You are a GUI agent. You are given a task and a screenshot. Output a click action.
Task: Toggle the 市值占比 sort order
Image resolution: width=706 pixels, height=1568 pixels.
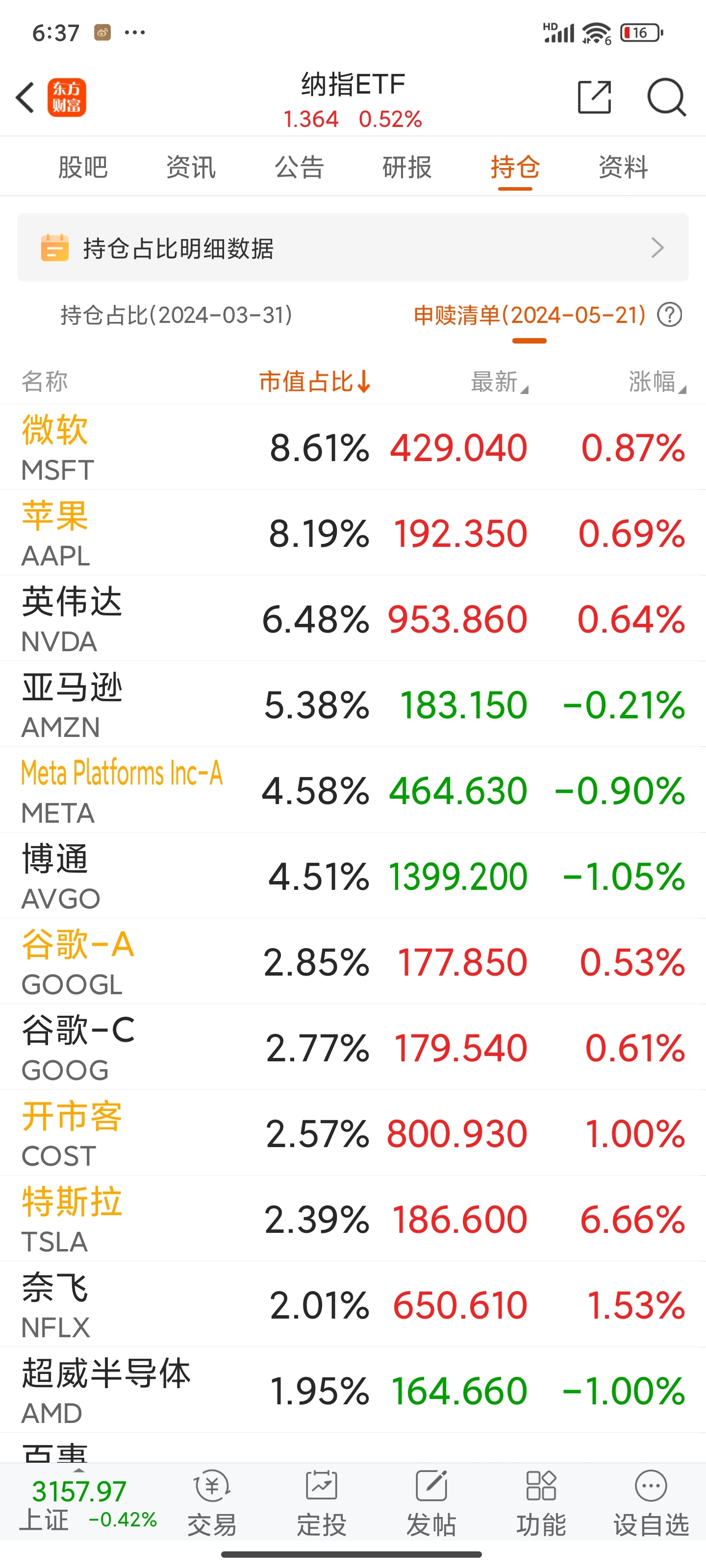click(x=314, y=381)
